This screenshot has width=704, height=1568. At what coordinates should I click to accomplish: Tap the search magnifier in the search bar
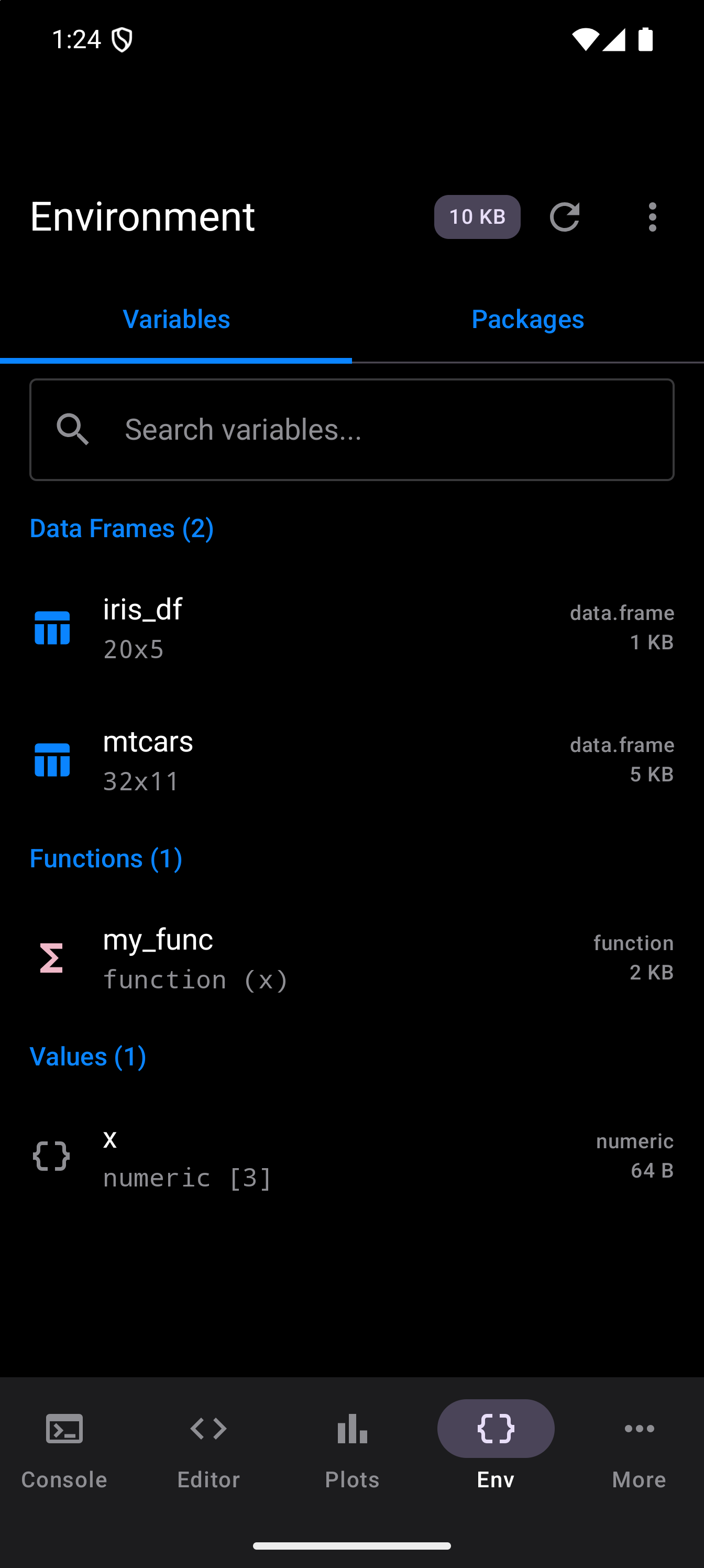tap(73, 429)
